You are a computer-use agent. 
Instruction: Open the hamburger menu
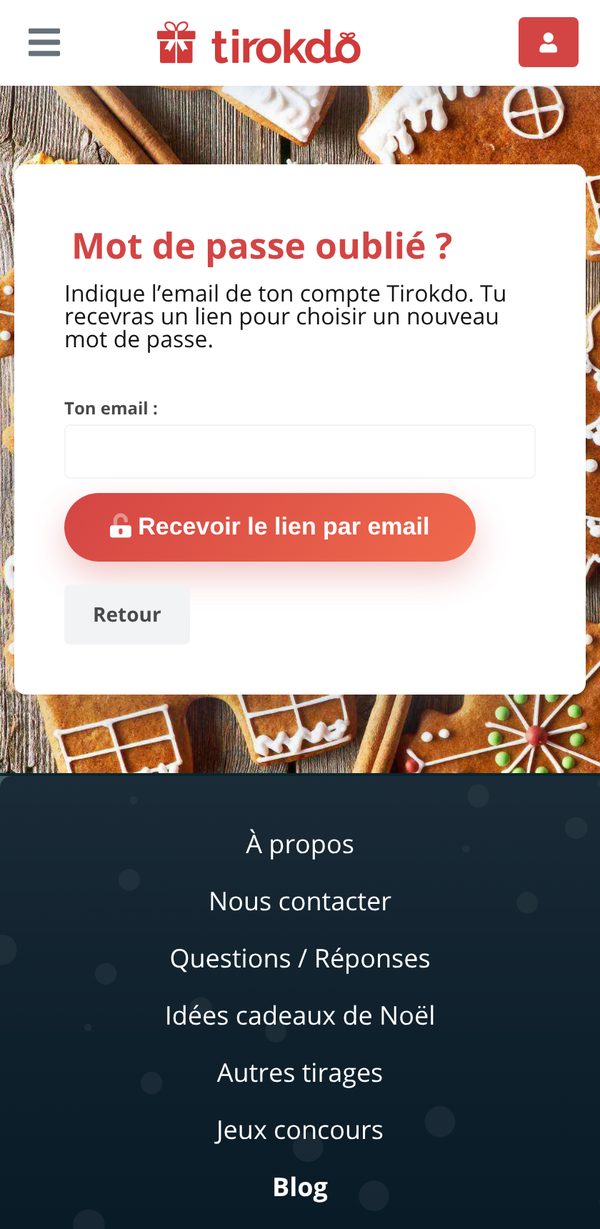44,43
